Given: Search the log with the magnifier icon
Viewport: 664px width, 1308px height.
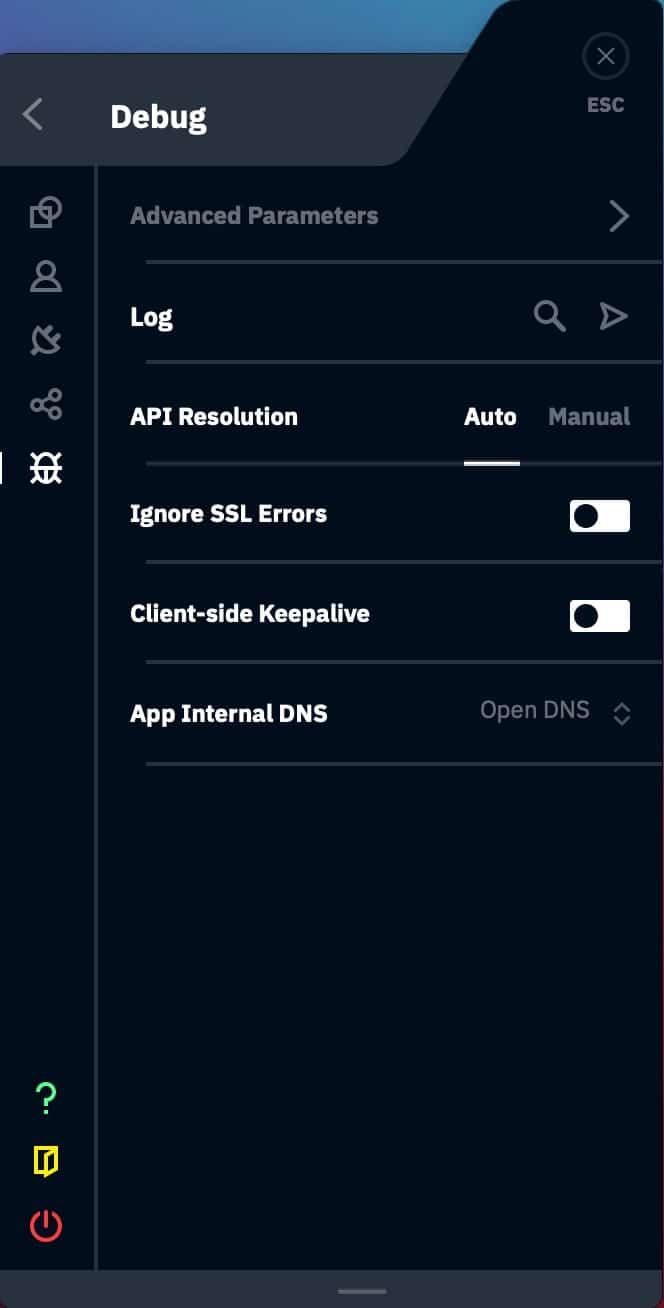Looking at the screenshot, I should coord(549,316).
